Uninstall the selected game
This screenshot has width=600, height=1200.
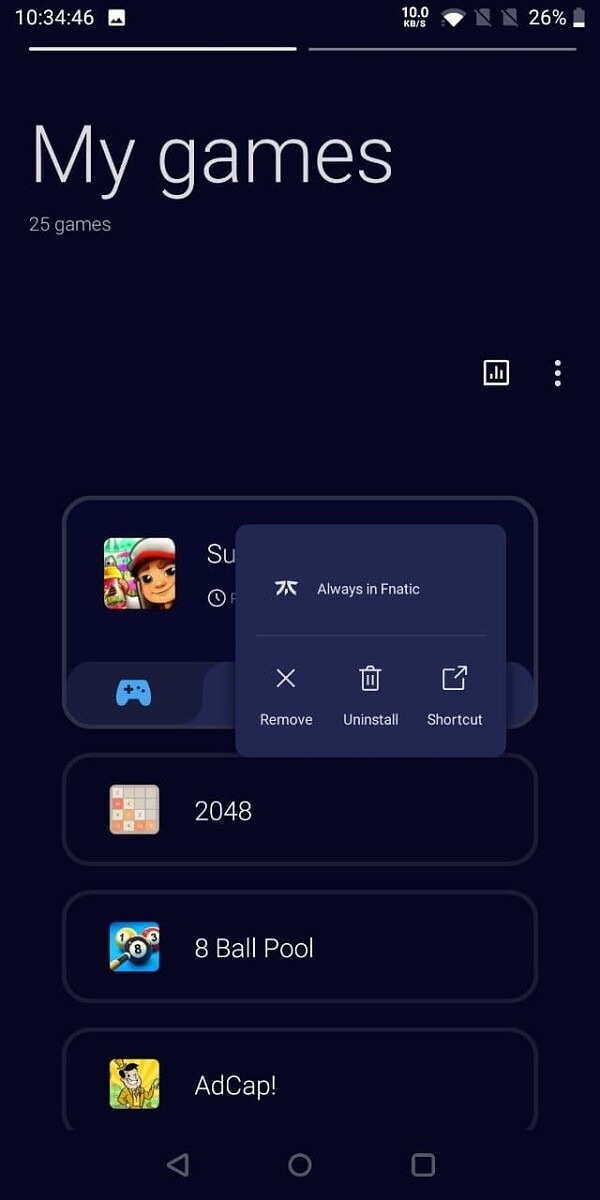pos(371,697)
